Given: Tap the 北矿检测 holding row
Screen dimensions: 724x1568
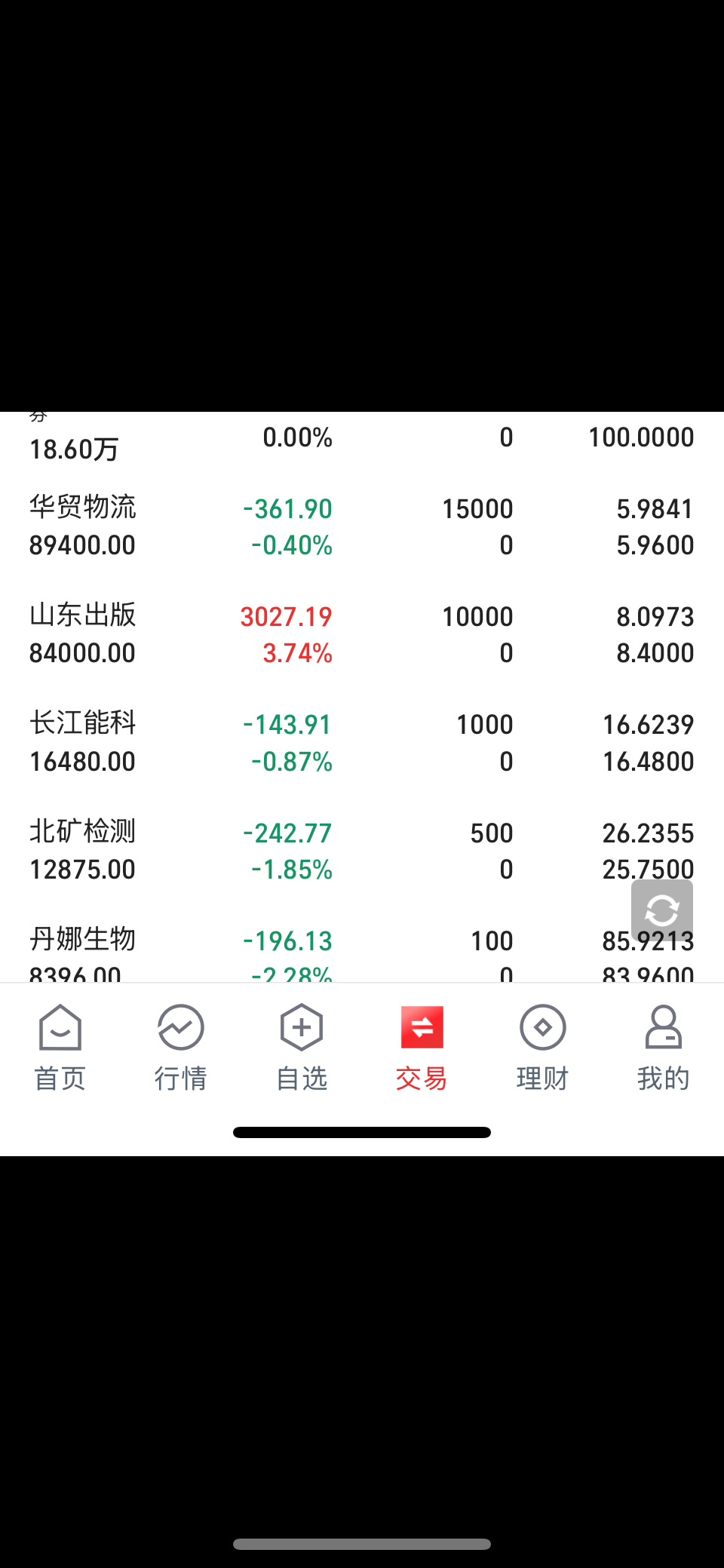Looking at the screenshot, I should tap(362, 851).
